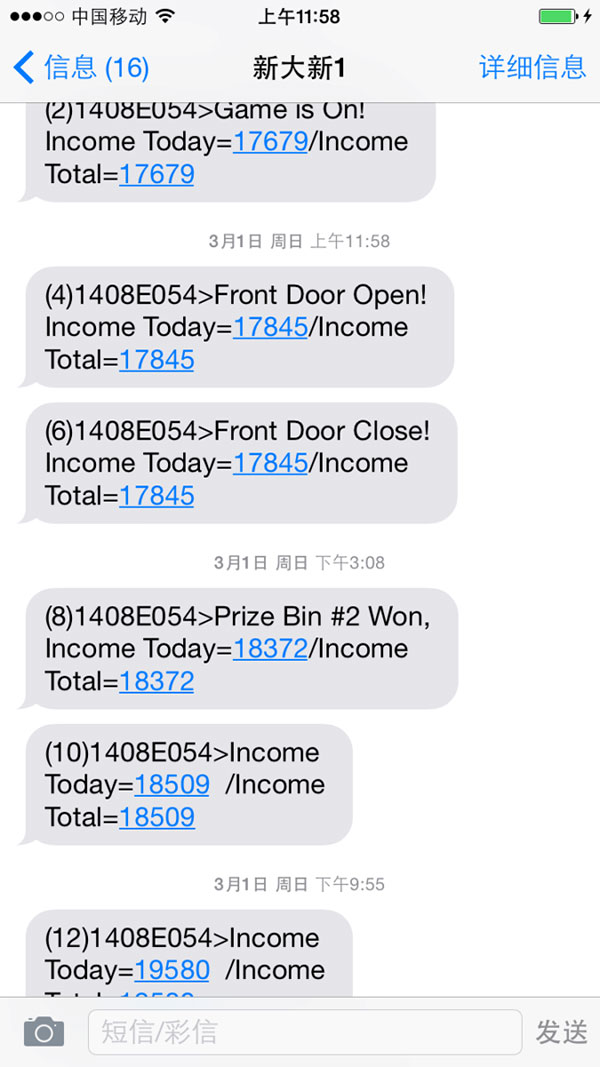Focus the 短信/彩信 message field
The height and width of the screenshot is (1067, 600).
[x=305, y=1032]
